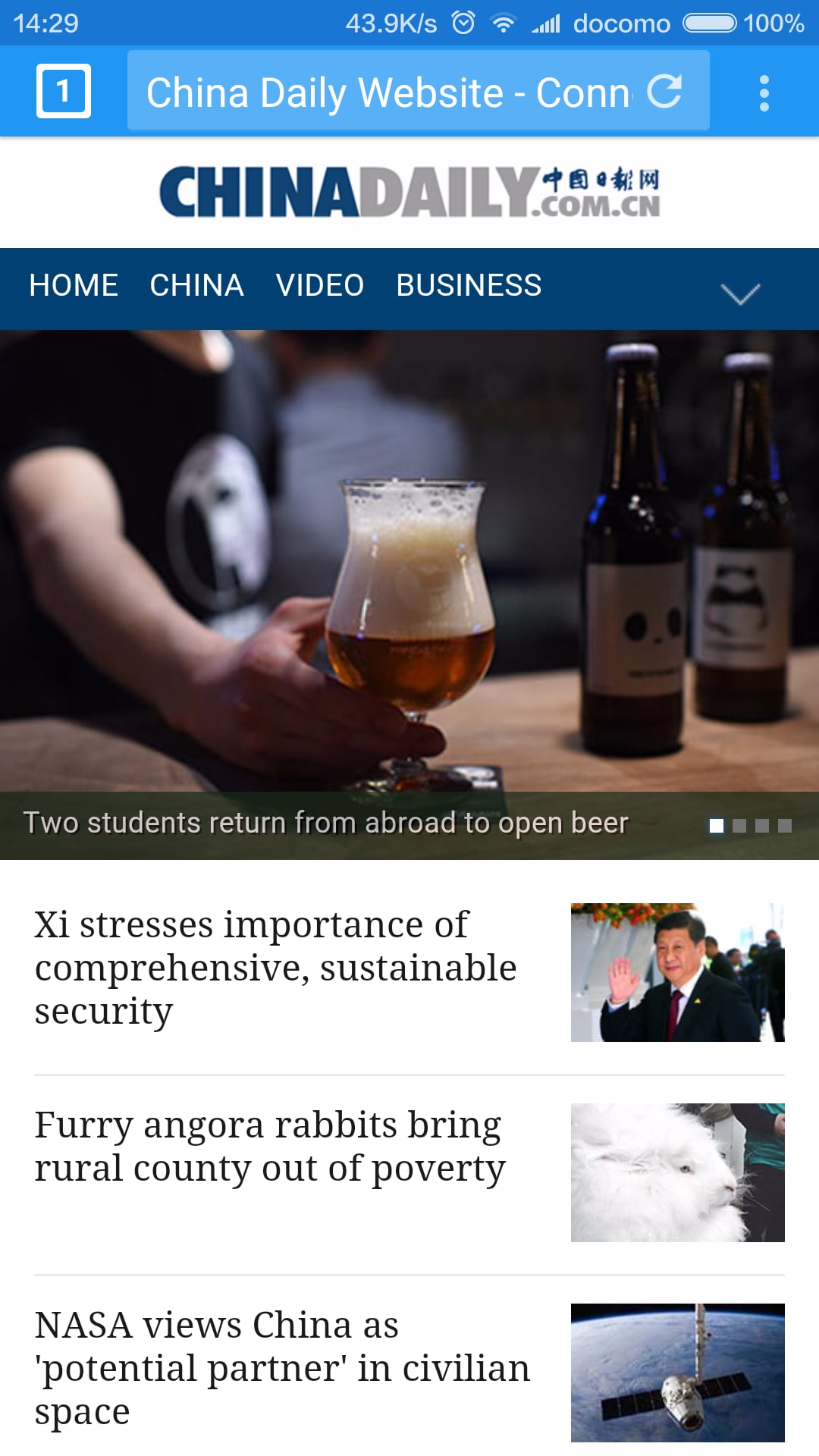Reload the China Daily webpage
The height and width of the screenshot is (1456, 819).
pyautogui.click(x=663, y=93)
